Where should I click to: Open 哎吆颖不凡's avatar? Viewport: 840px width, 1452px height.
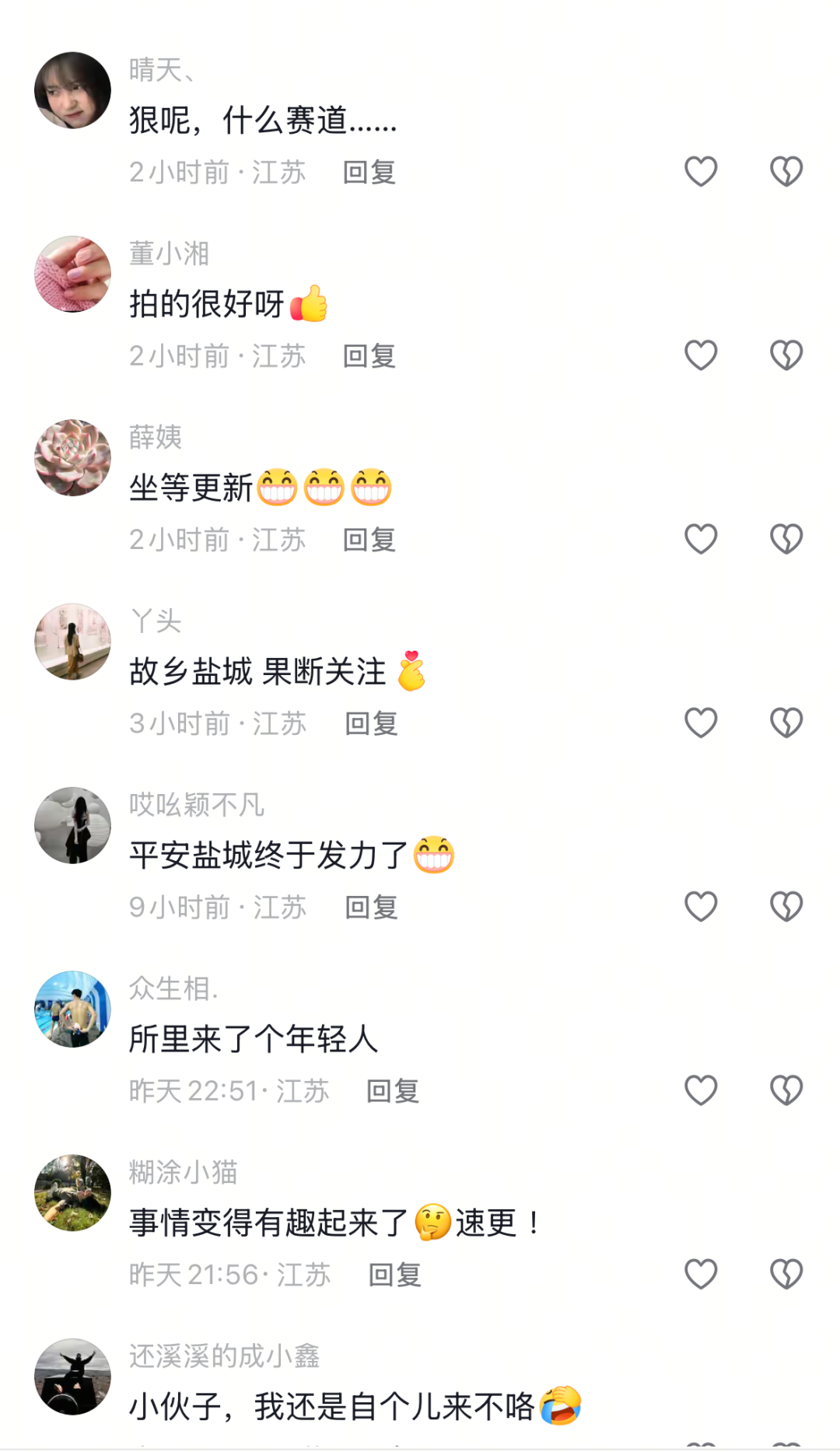click(73, 825)
